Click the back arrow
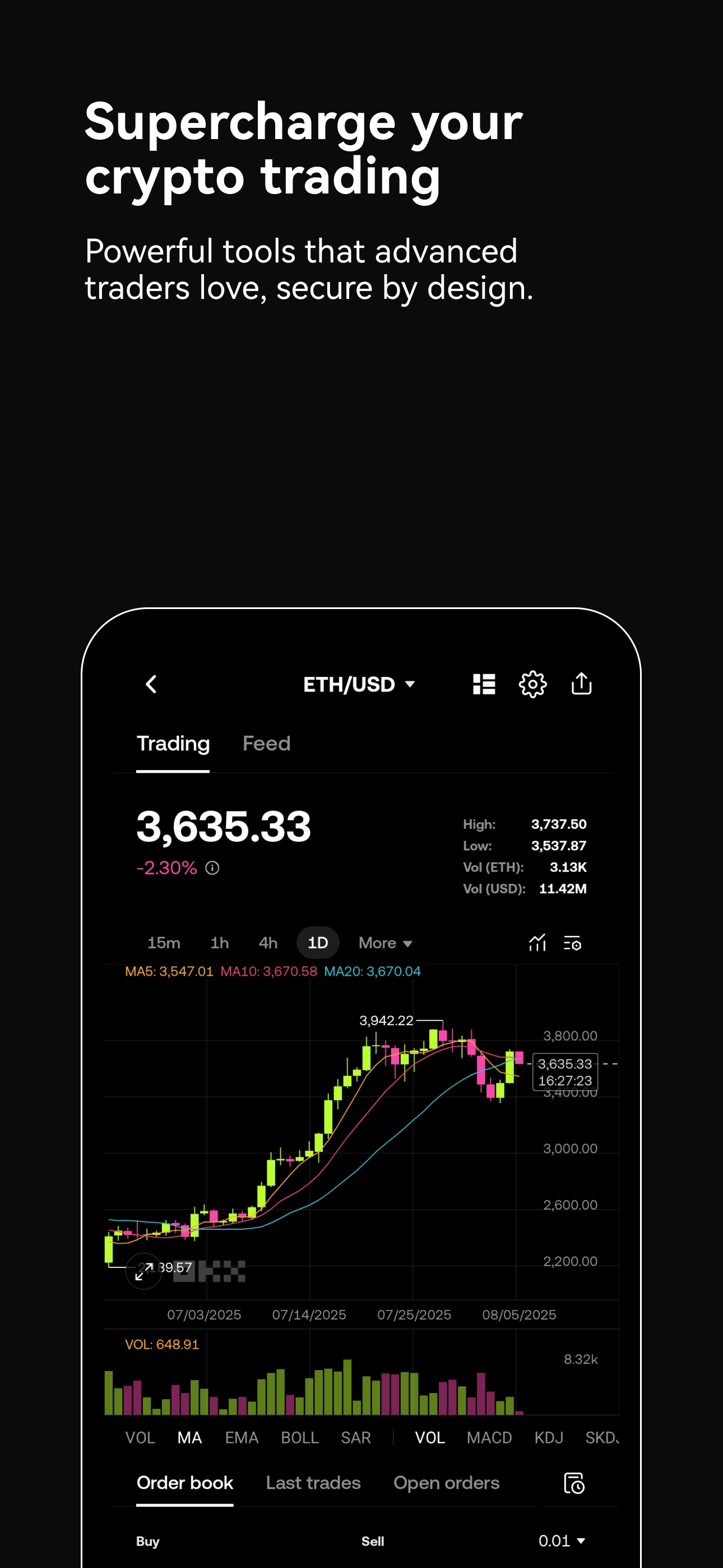This screenshot has width=723, height=1568. (151, 684)
